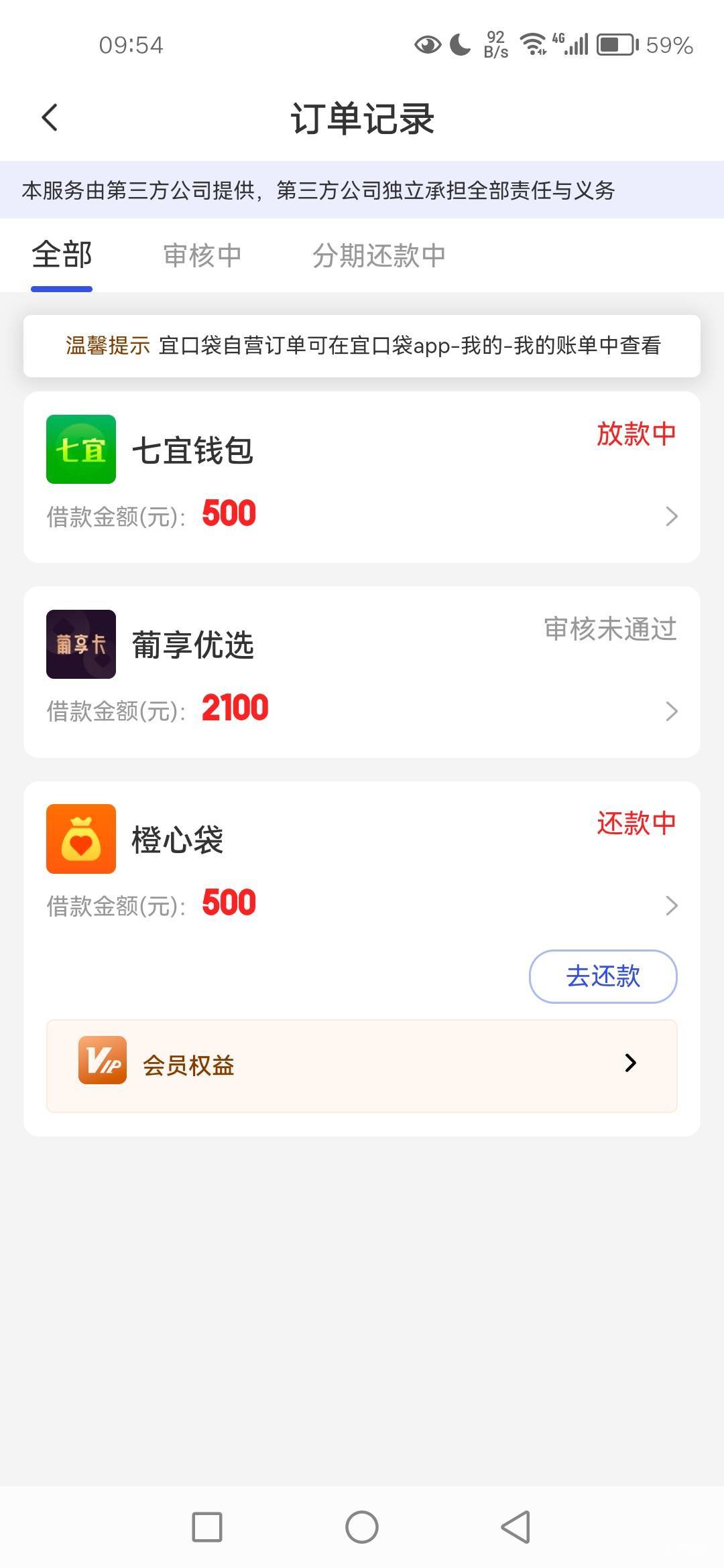This screenshot has height=1568, width=724.
Task: Switch to the 分期还款中 tab
Action: pyautogui.click(x=379, y=256)
